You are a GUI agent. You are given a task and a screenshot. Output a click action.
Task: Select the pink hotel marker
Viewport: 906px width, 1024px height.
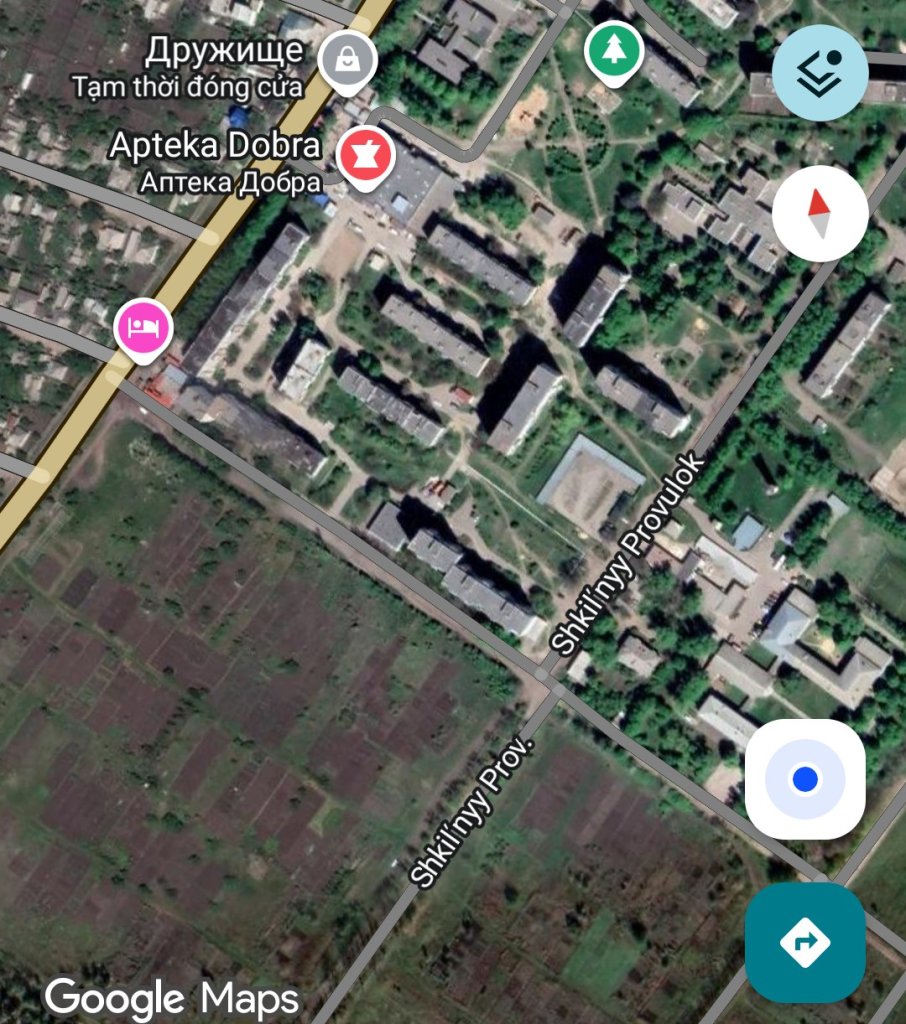click(x=145, y=328)
